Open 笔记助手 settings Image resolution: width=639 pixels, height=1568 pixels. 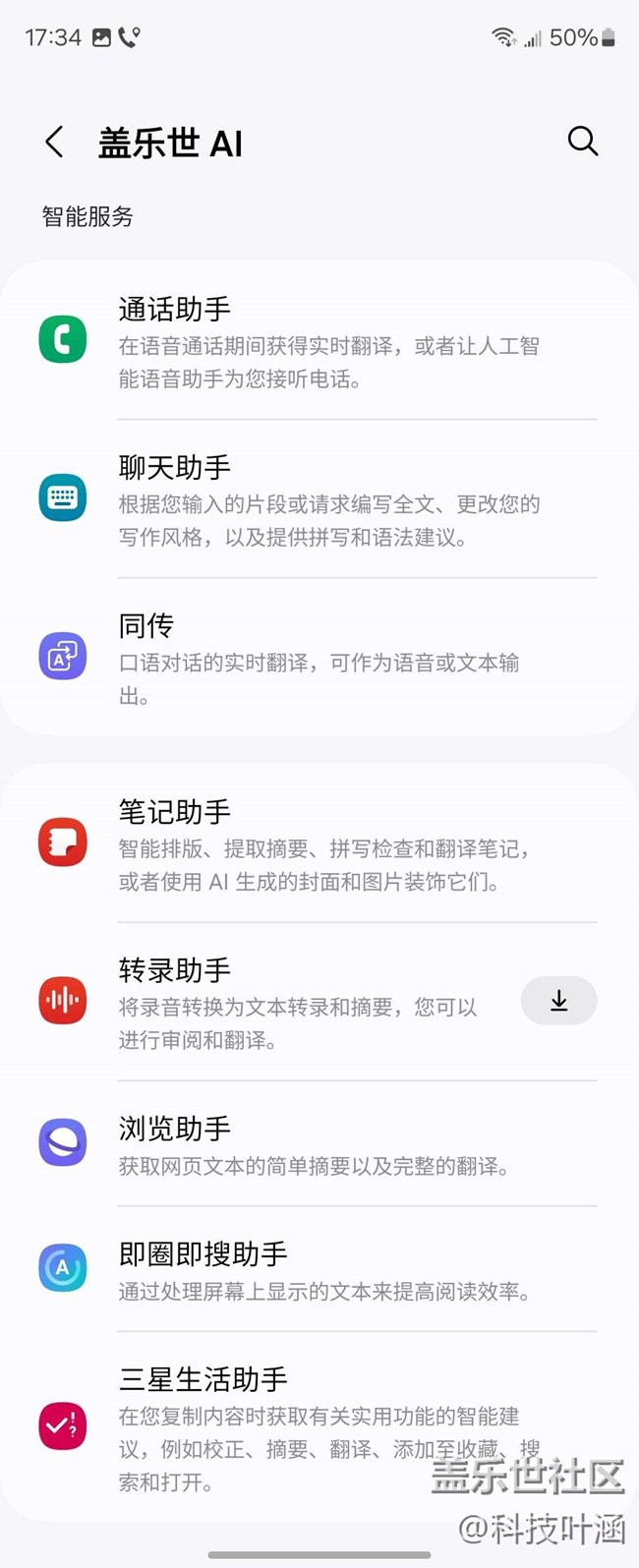tap(319, 842)
